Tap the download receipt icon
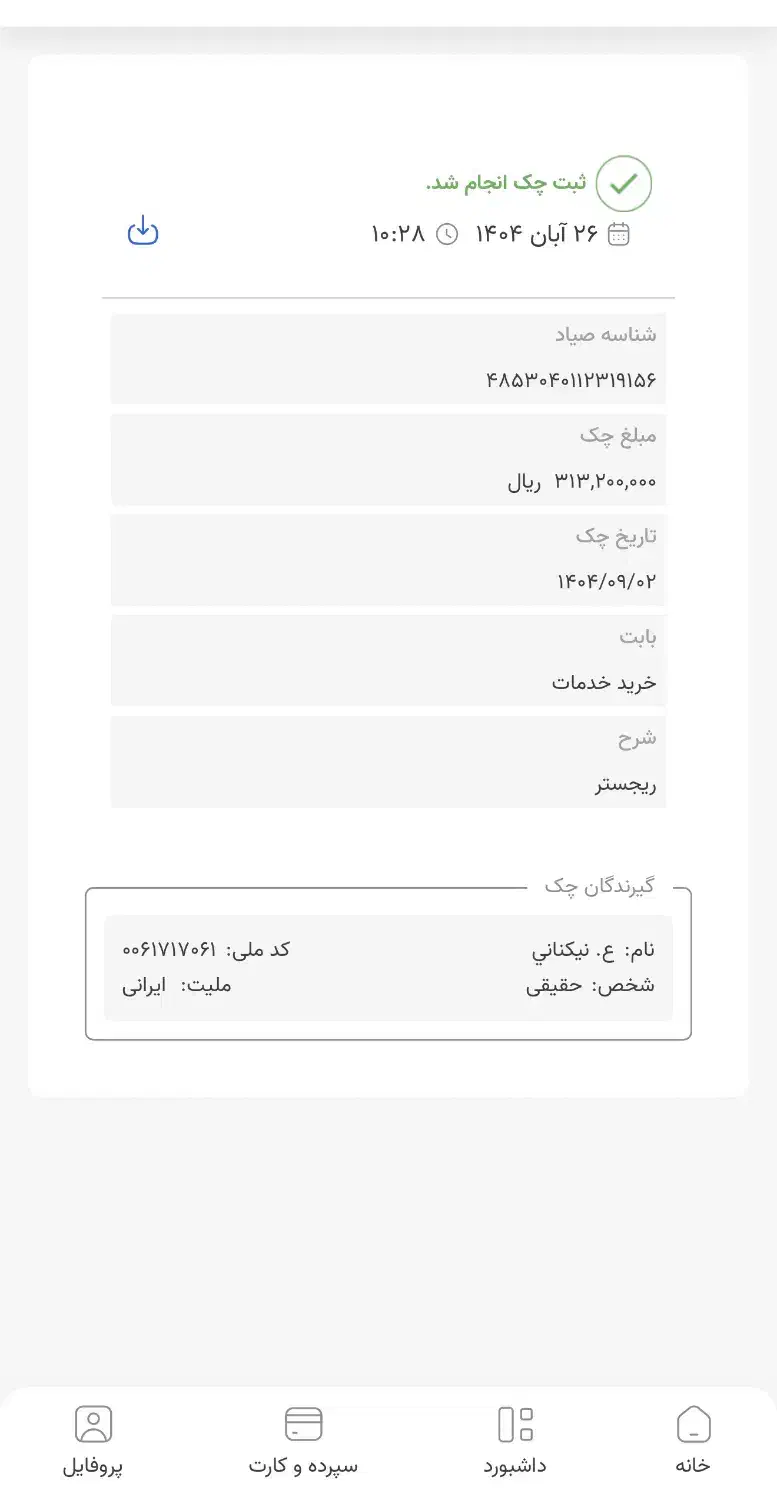The height and width of the screenshot is (1500, 777). [142, 231]
